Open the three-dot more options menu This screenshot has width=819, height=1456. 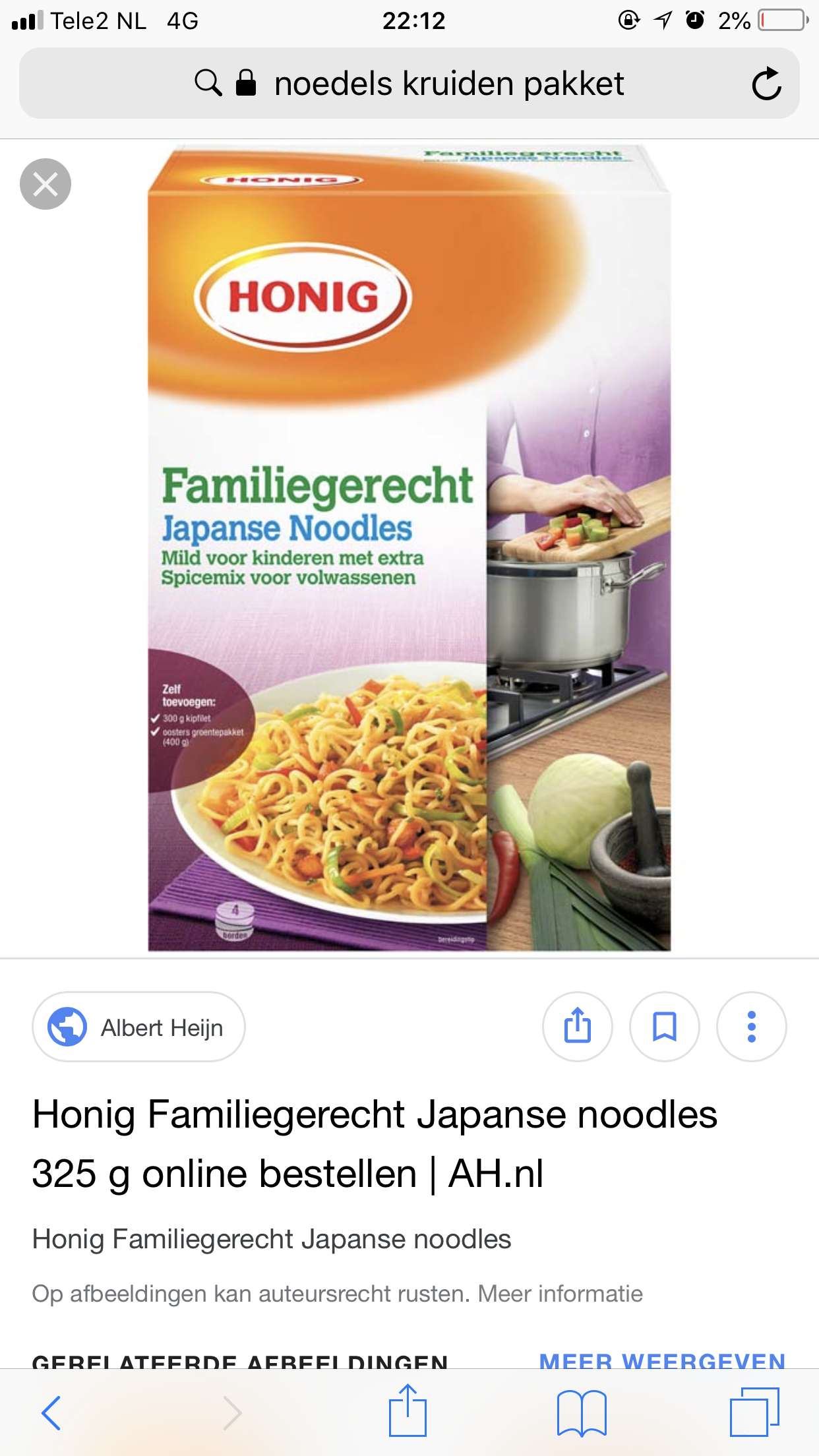tap(752, 1027)
